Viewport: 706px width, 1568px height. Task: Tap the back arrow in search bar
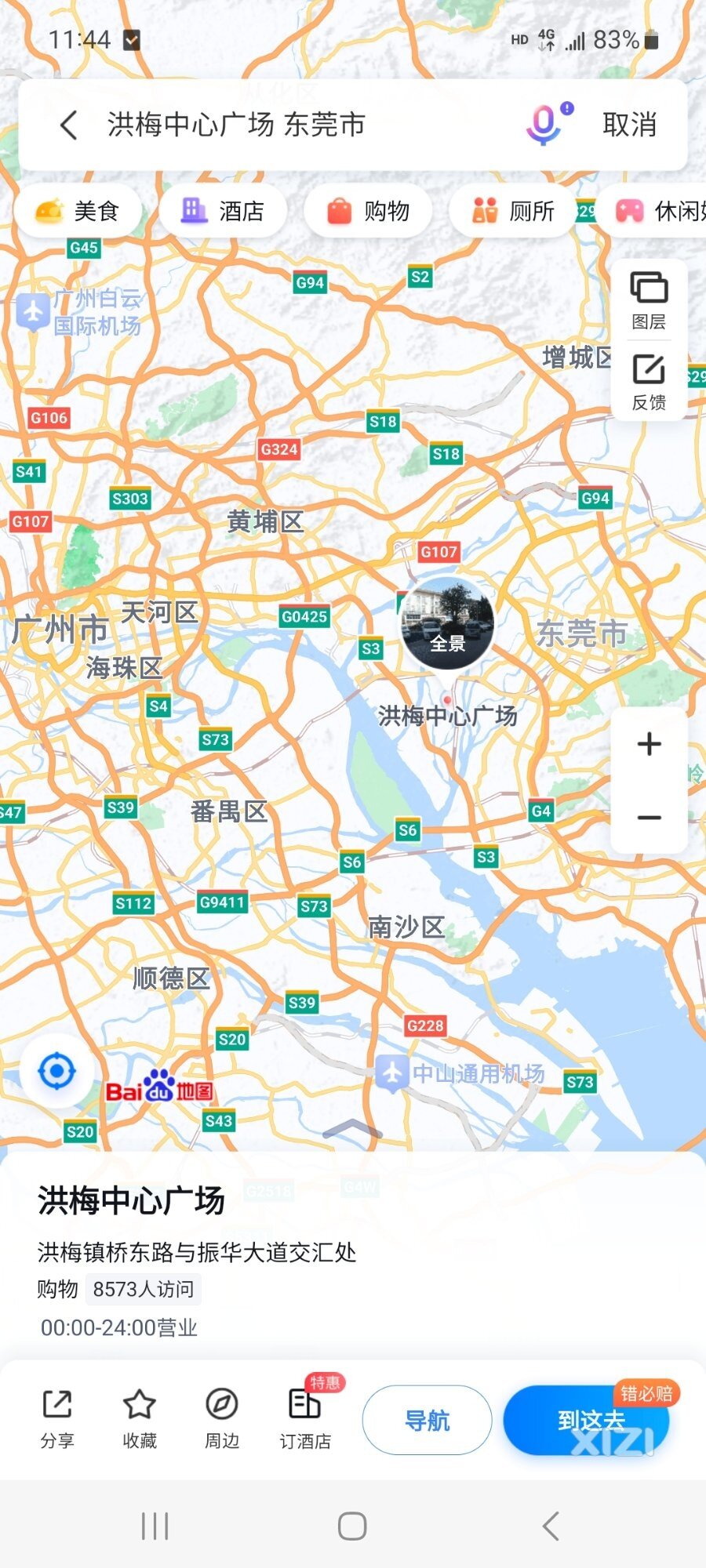(69, 125)
